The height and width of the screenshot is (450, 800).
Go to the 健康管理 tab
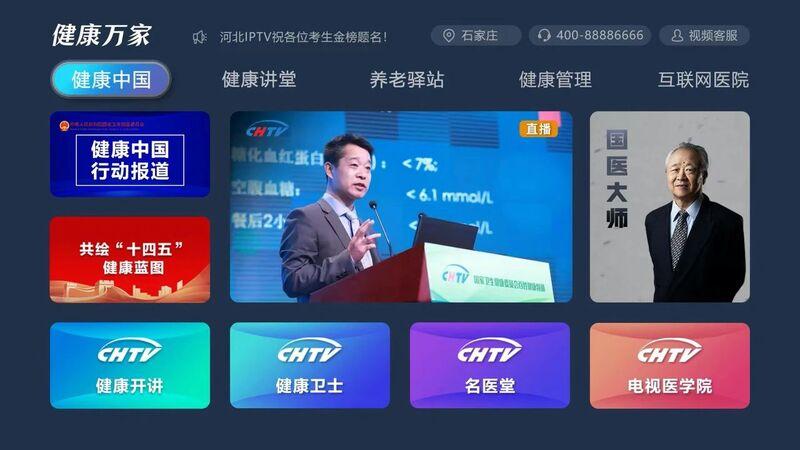(x=555, y=79)
